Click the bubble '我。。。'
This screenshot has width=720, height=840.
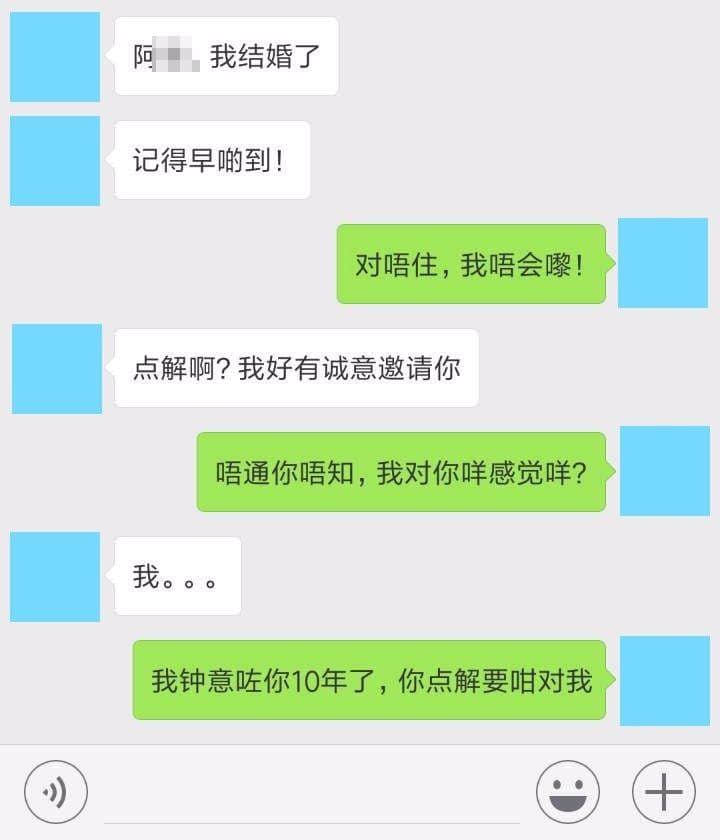coord(178,576)
